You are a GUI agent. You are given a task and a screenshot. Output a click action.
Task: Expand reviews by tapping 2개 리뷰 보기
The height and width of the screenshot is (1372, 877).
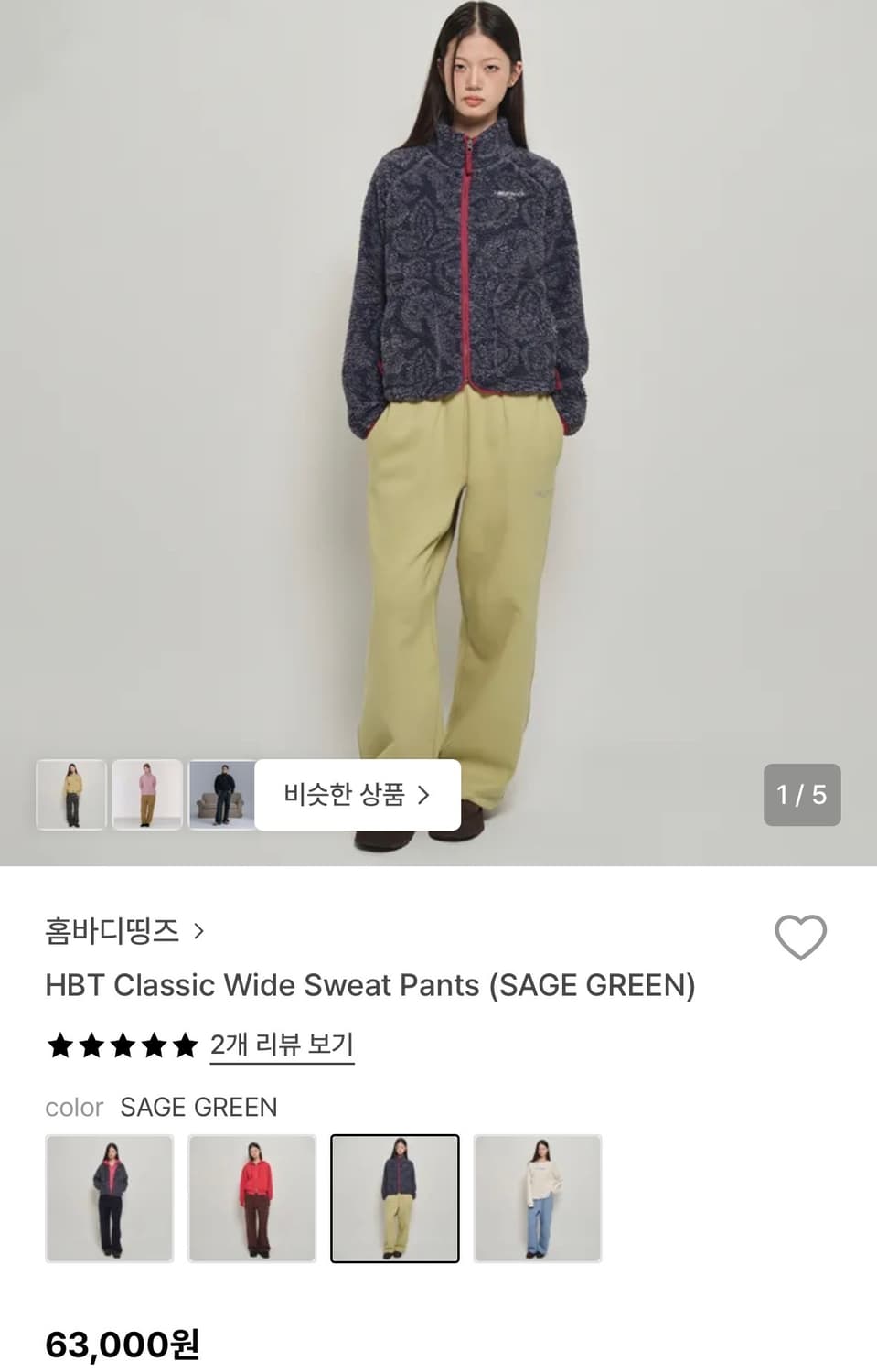[281, 1045]
